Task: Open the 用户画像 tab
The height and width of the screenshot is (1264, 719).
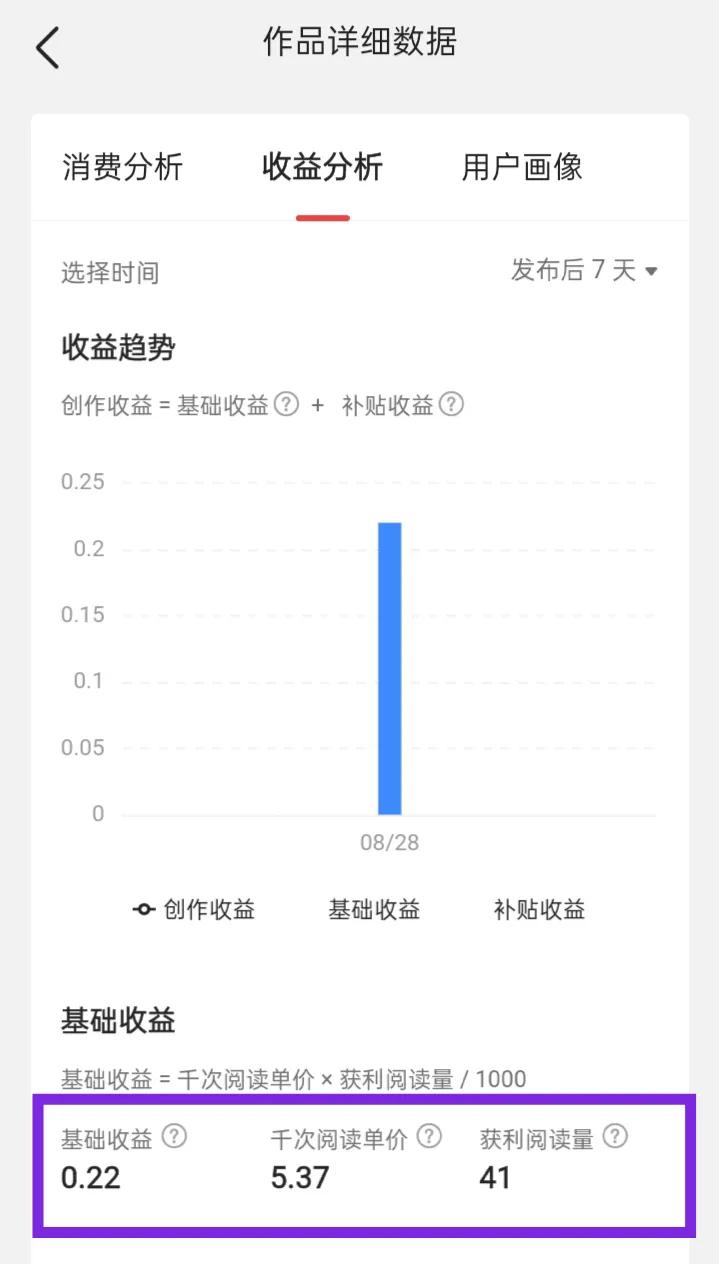Action: 522,166
